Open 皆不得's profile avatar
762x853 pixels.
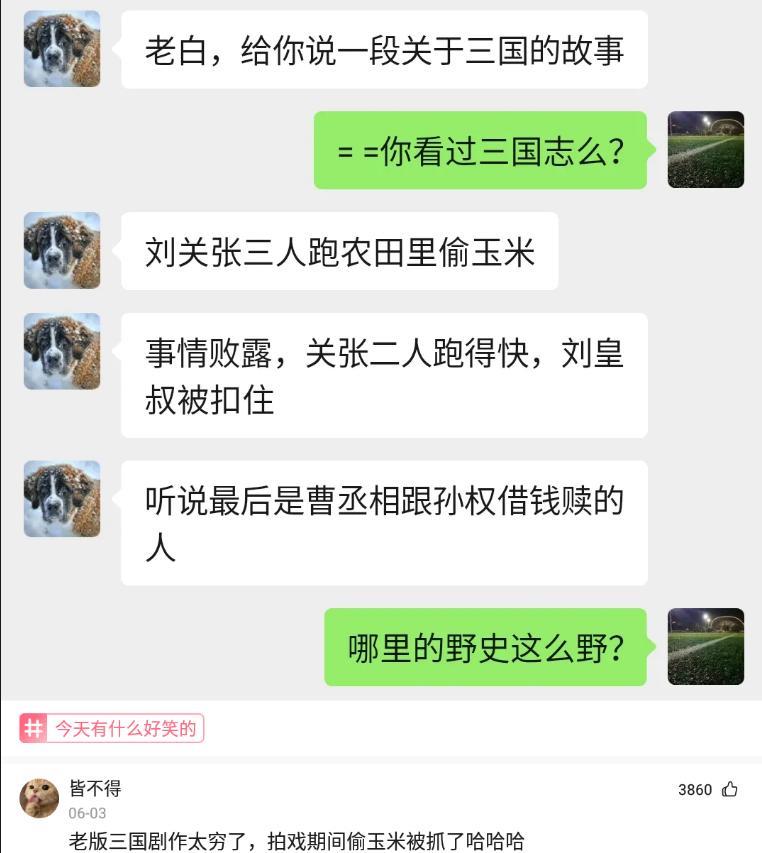tap(39, 799)
